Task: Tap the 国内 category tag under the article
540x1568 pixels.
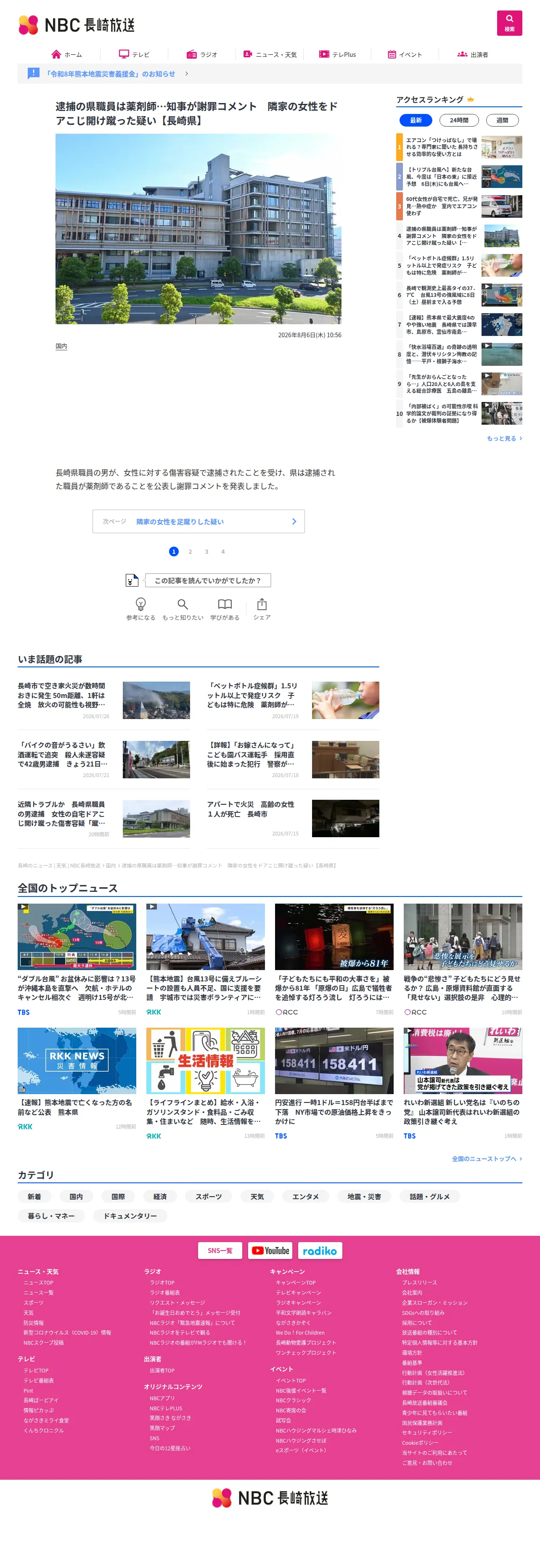Action: [x=61, y=346]
